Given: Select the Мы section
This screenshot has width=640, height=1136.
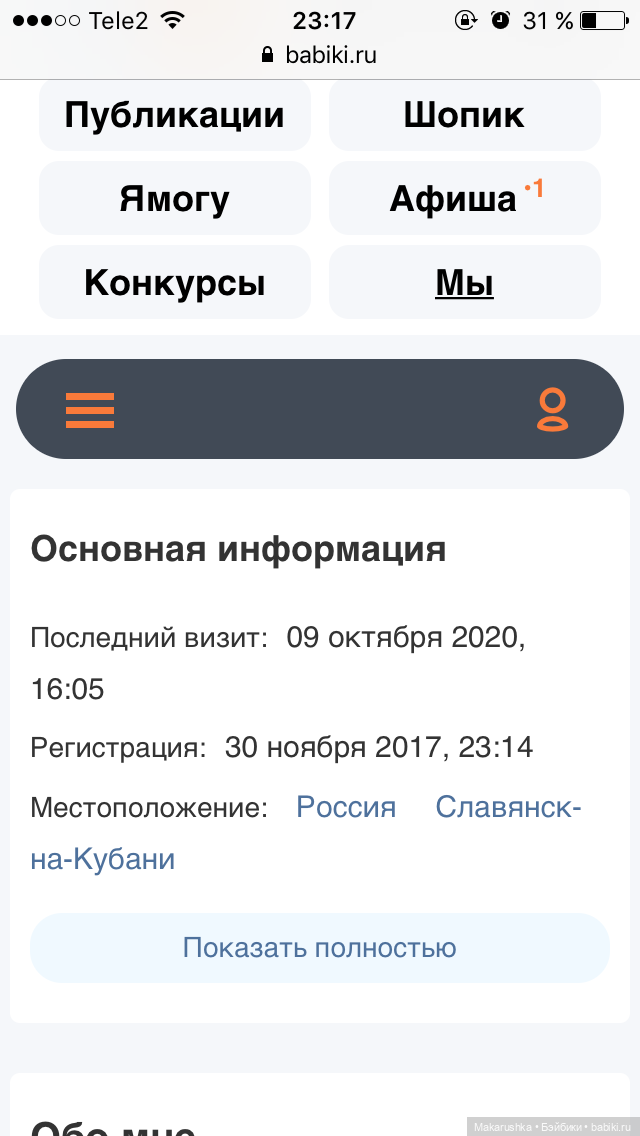Looking at the screenshot, I should (464, 284).
